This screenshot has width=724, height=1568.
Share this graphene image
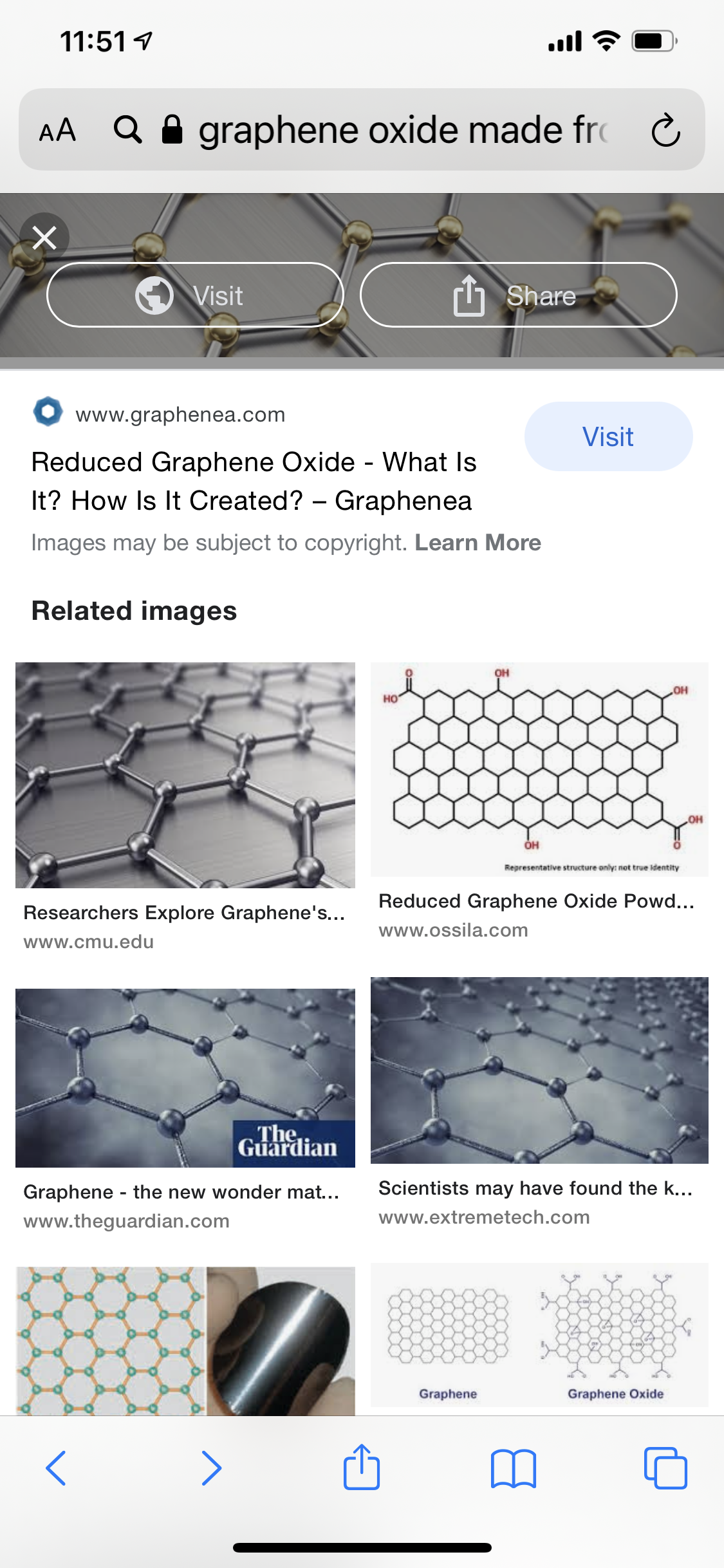tap(518, 295)
